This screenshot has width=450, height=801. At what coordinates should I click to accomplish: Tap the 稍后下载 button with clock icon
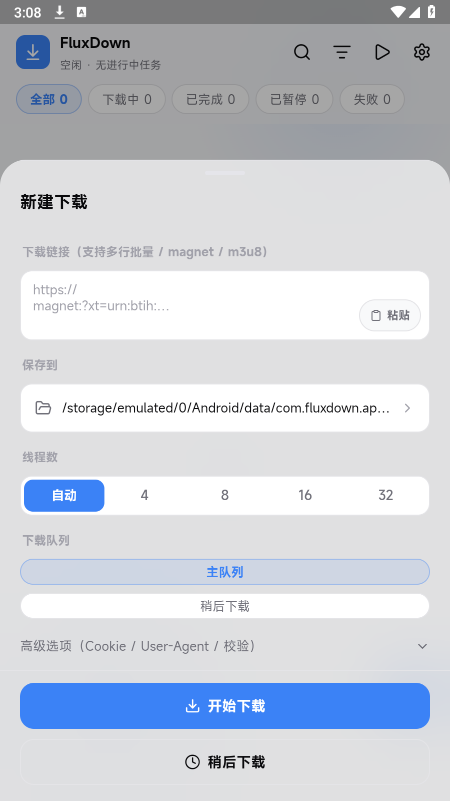225,762
